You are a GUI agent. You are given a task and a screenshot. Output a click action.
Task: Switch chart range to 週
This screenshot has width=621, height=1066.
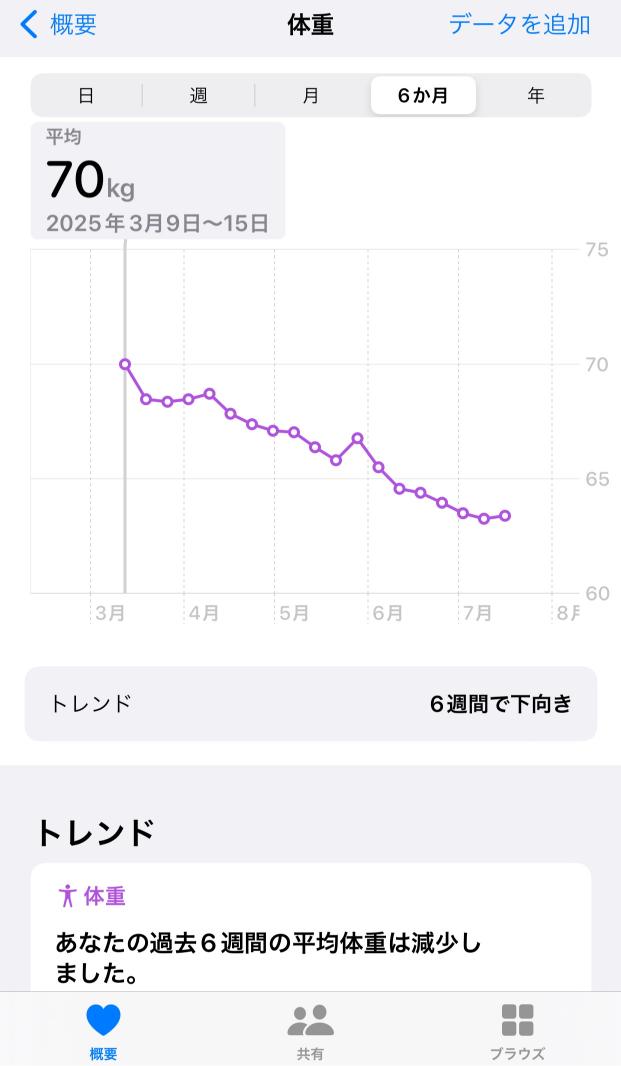tap(198, 95)
